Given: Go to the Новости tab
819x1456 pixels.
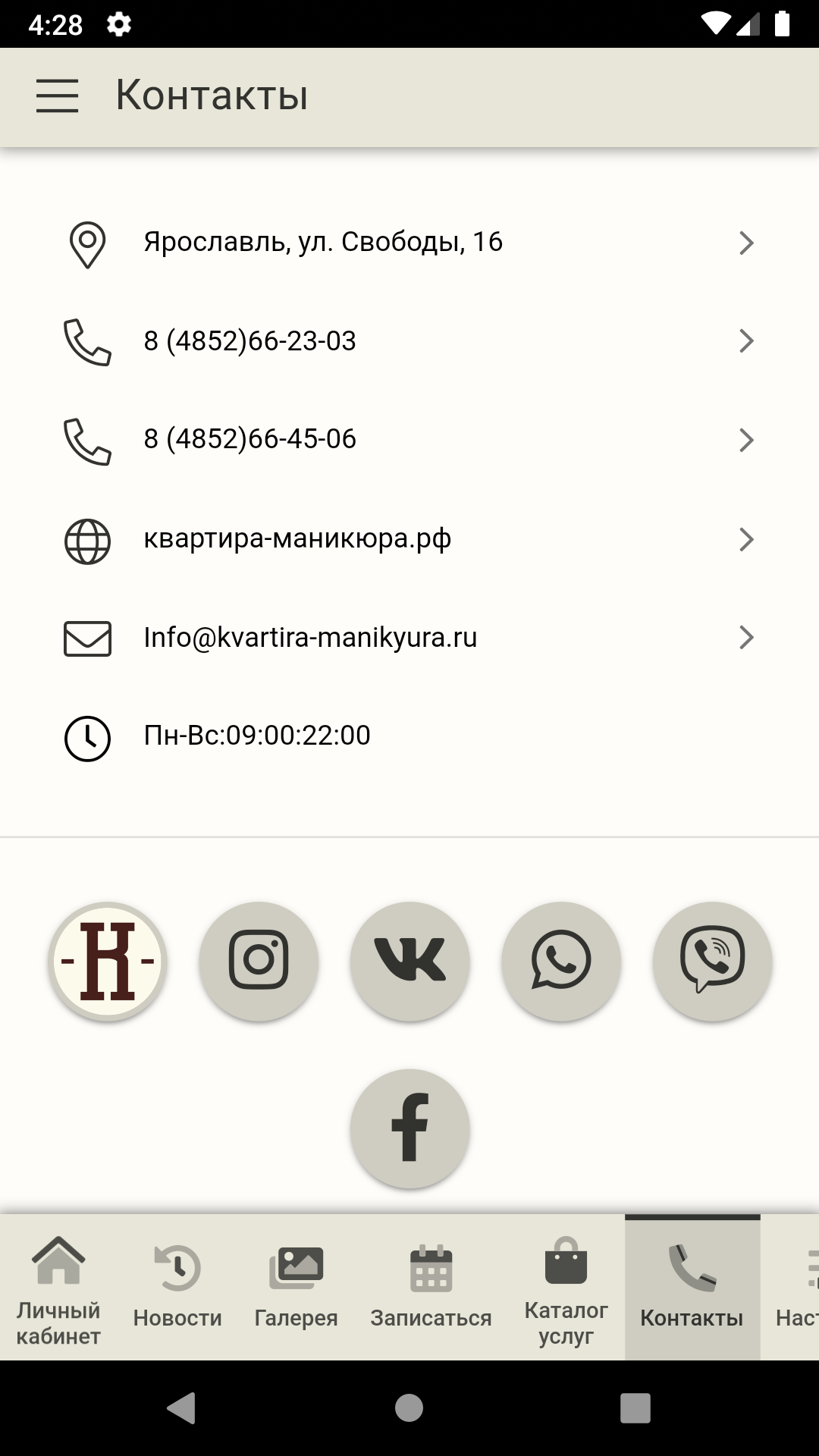Looking at the screenshot, I should (177, 1289).
